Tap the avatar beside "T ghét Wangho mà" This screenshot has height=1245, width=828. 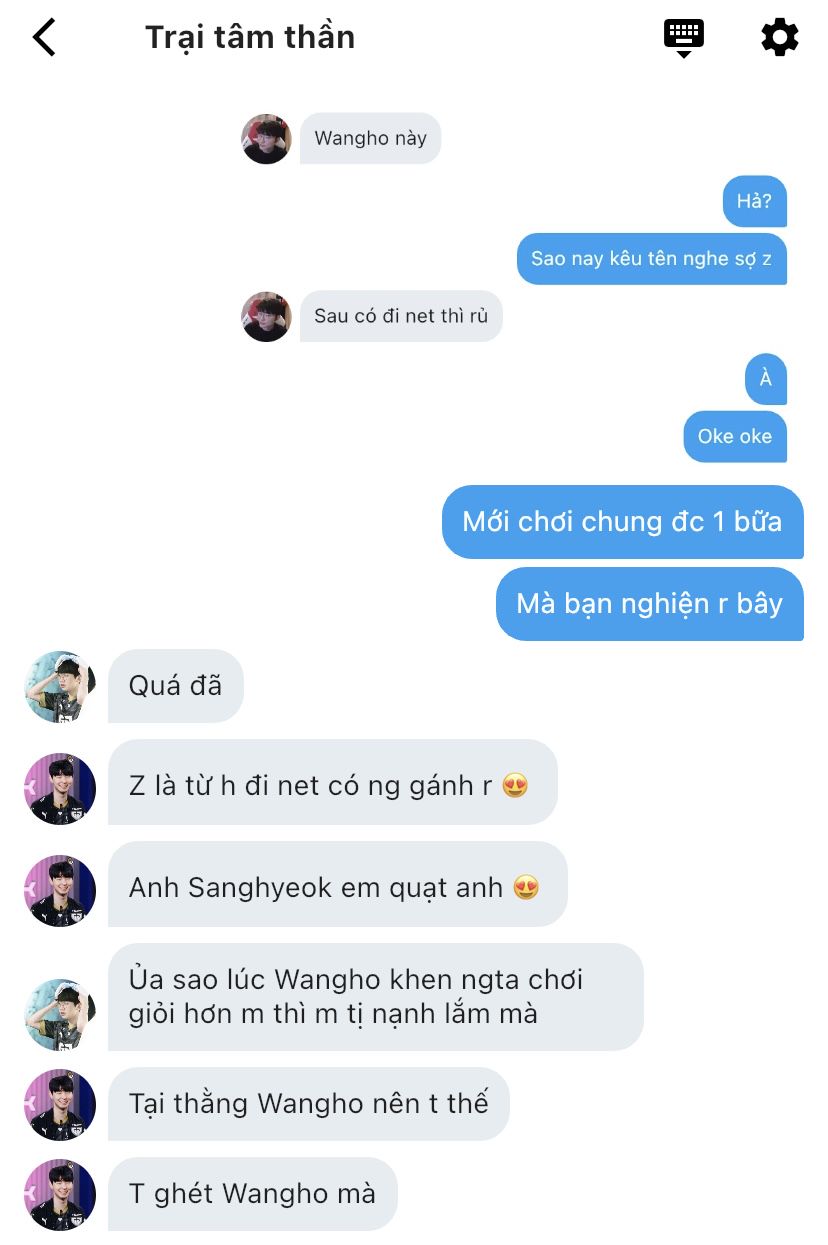60,1194
